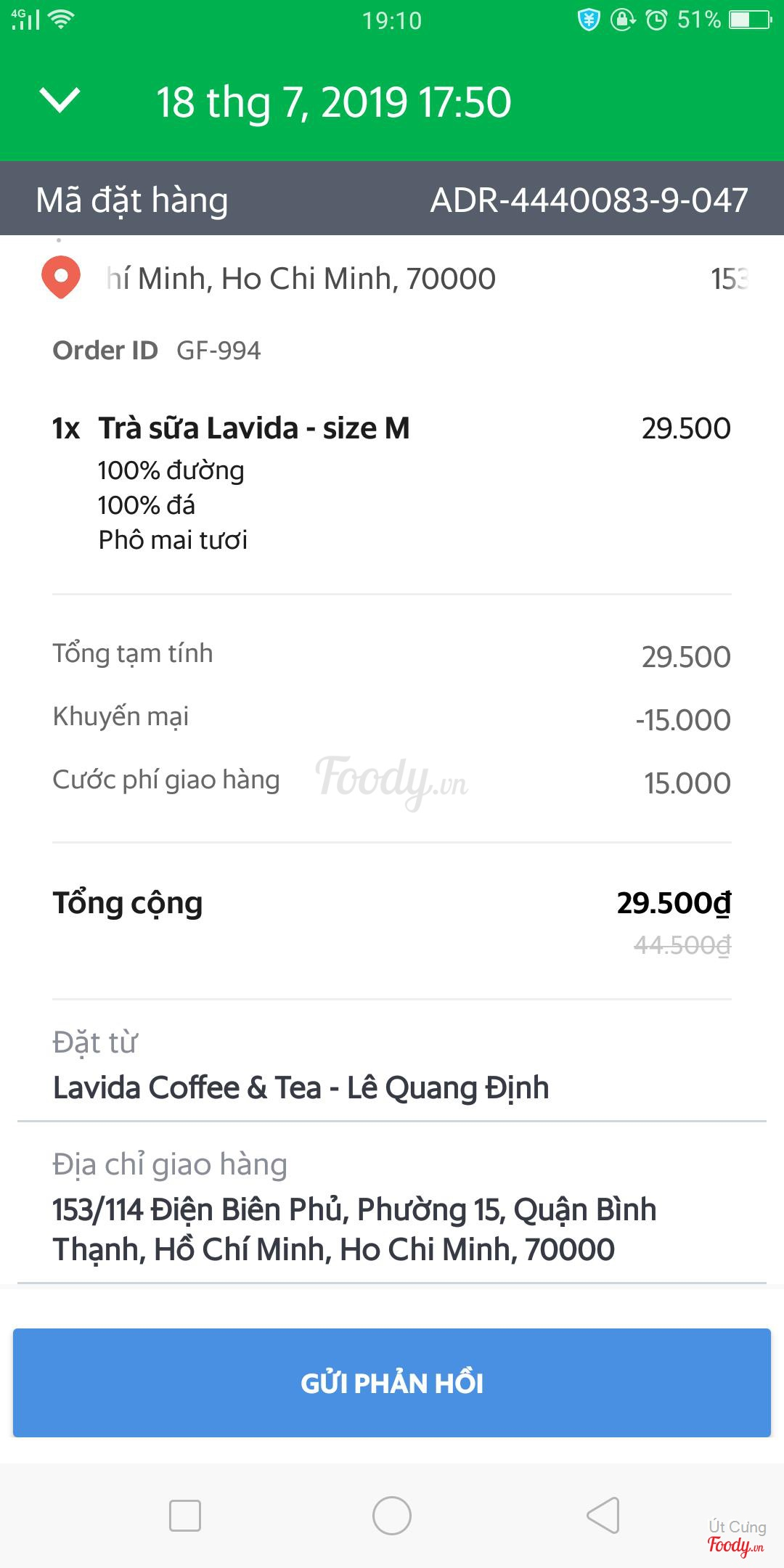
Task: Tap the GỬI PHẢN HỒI feedback button
Action: (x=392, y=1383)
